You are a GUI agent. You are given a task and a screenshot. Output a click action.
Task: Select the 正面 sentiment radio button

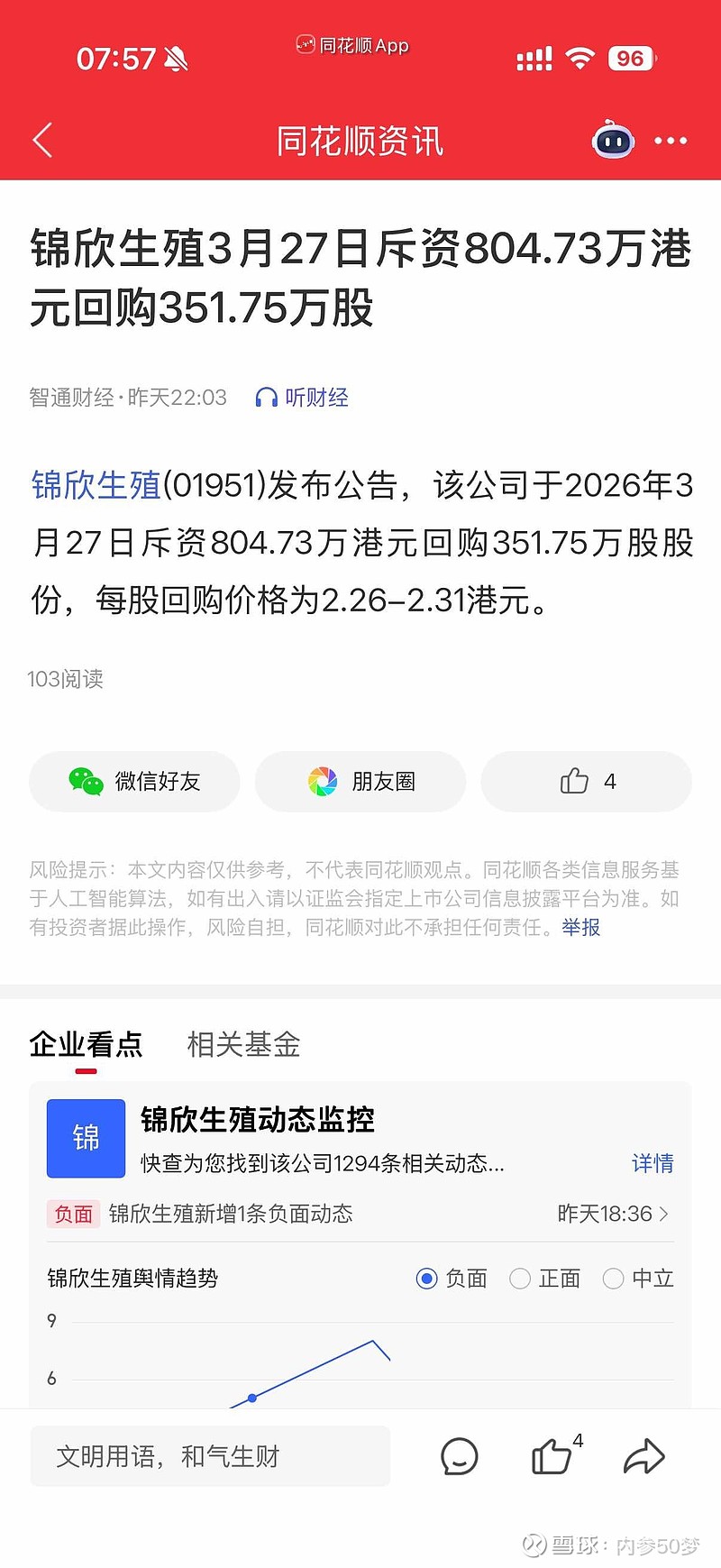coord(520,1279)
